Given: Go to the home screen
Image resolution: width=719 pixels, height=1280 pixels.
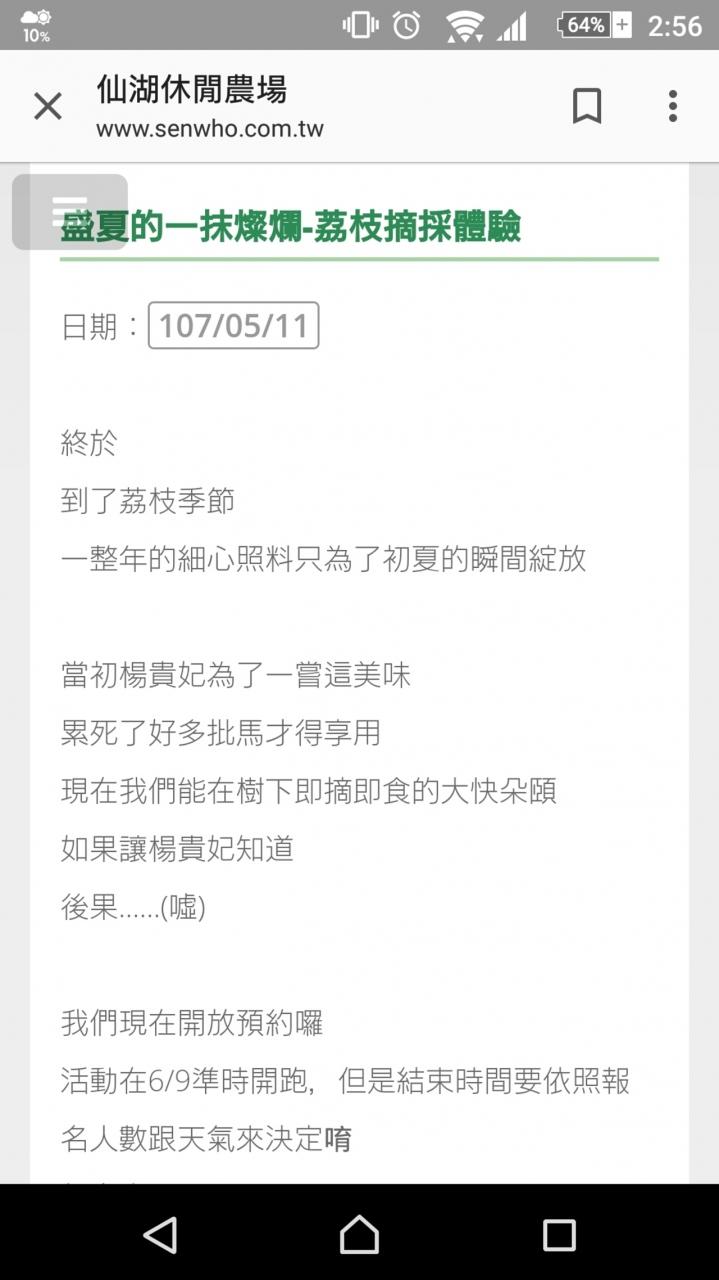Looking at the screenshot, I should point(359,1235).
